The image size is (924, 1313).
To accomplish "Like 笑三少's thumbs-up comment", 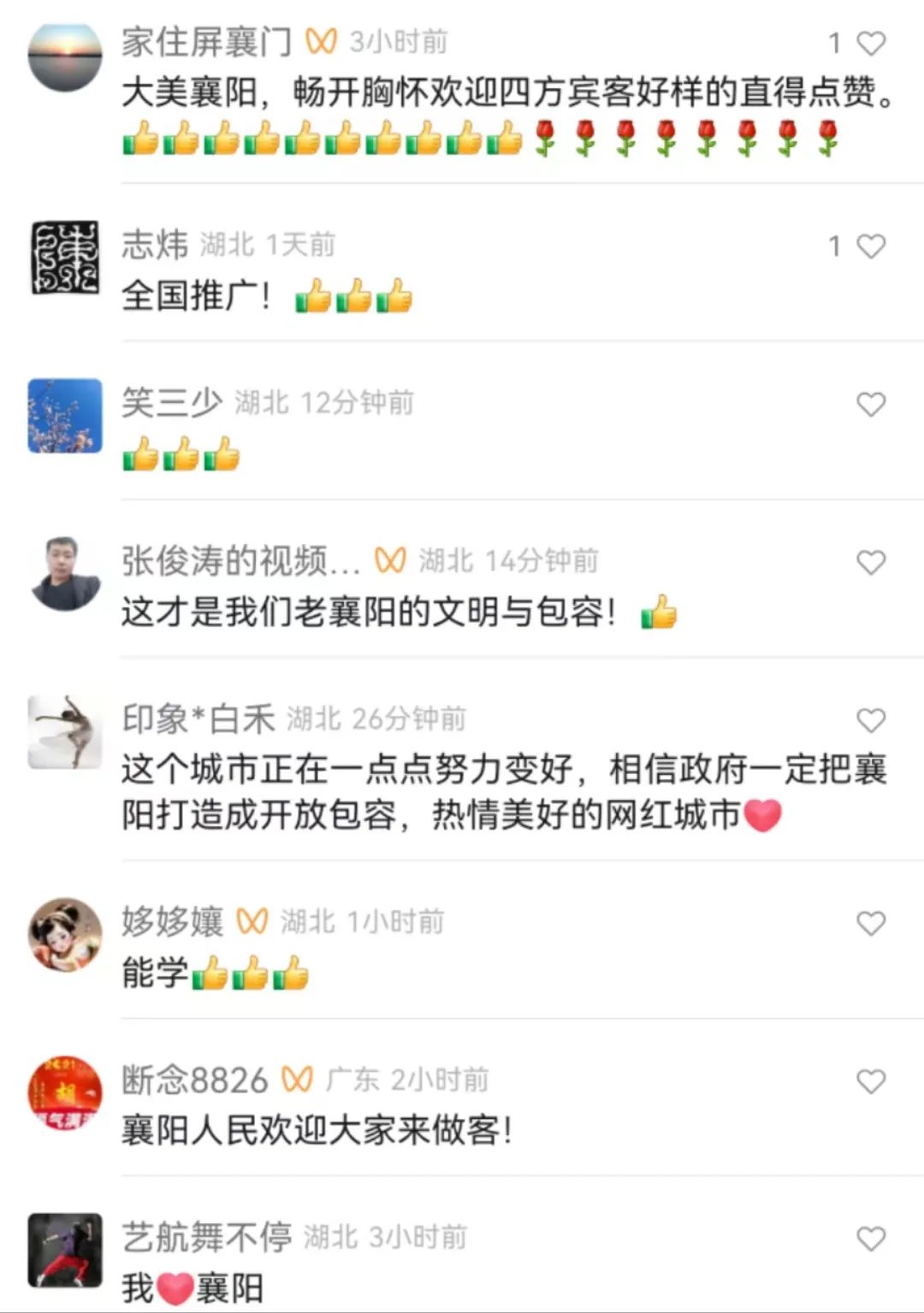I will (x=870, y=404).
